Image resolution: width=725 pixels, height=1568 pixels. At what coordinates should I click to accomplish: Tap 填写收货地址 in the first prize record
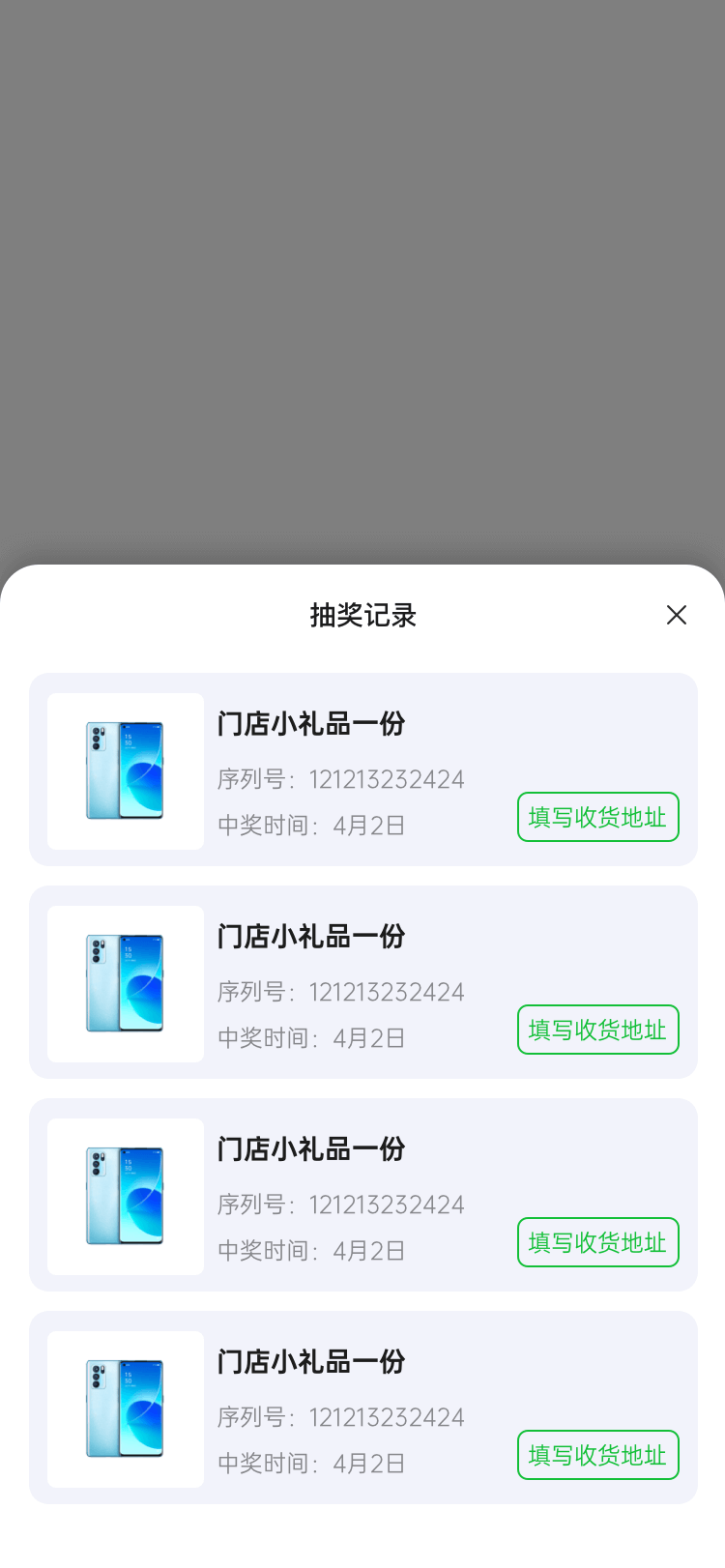pyautogui.click(x=597, y=817)
